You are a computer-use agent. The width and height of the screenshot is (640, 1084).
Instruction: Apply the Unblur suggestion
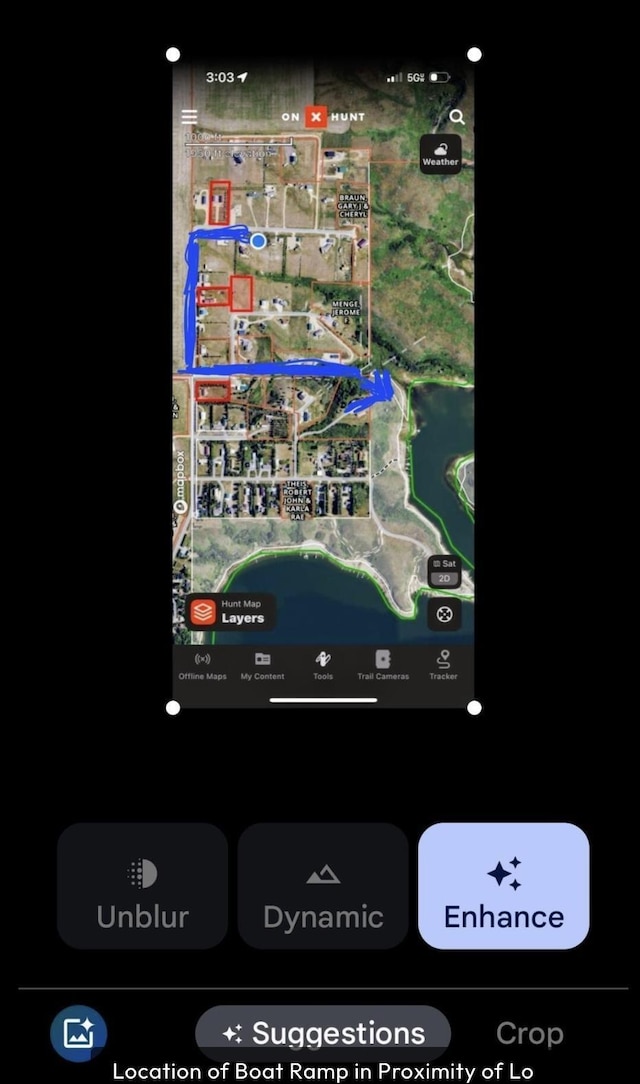click(x=142, y=886)
